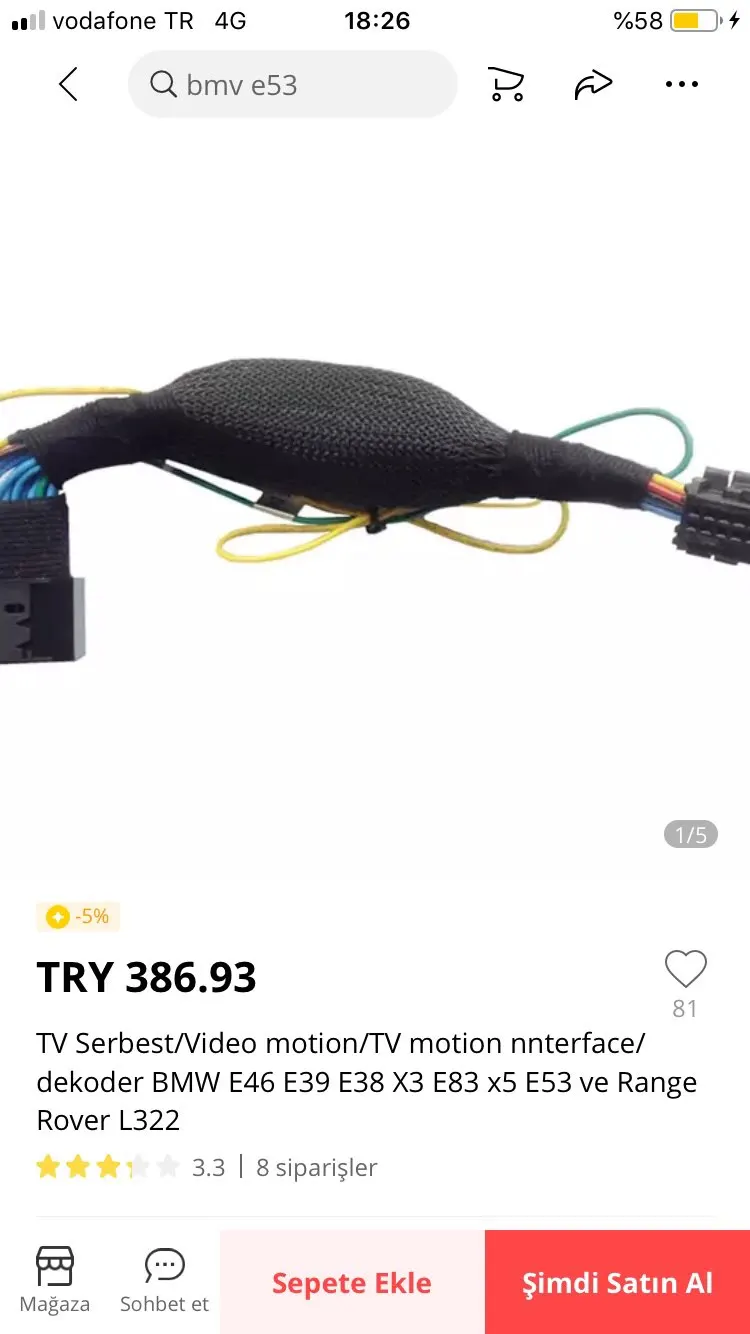Open the three-dot overflow menu
Screen dimensions: 750x1334
[x=682, y=85]
